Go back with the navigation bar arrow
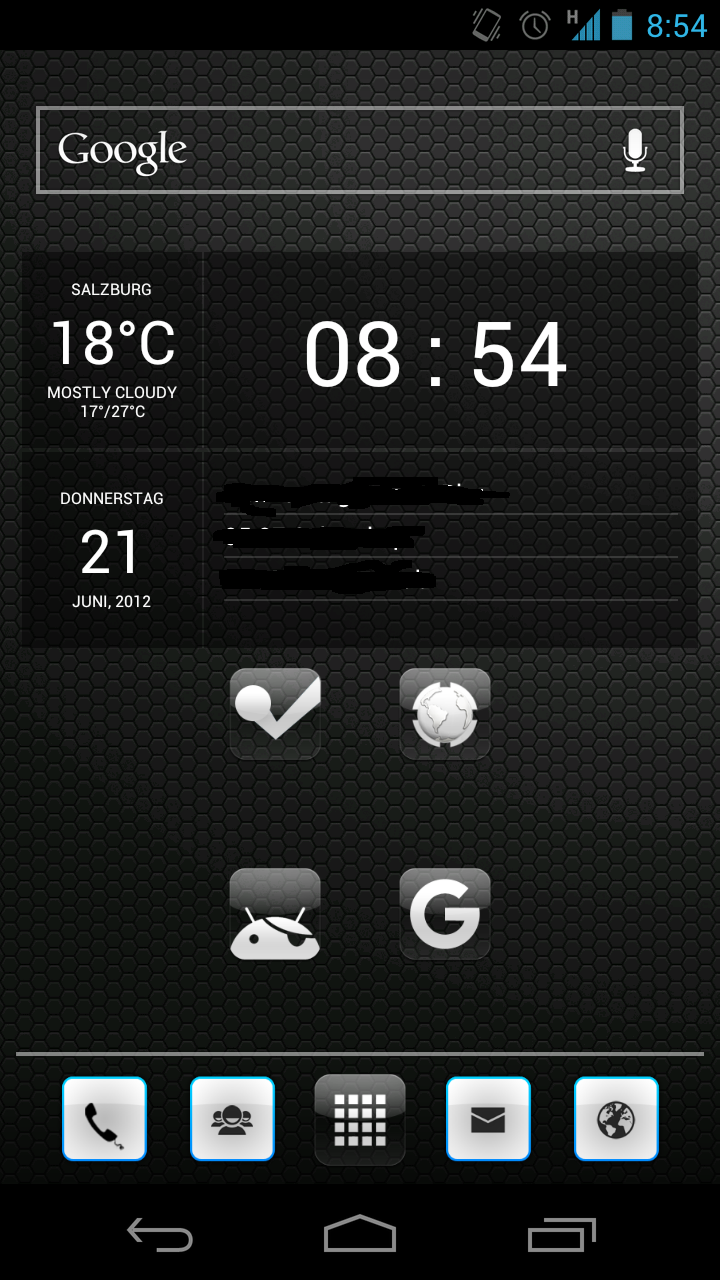This screenshot has height=1280, width=720. click(x=160, y=1235)
